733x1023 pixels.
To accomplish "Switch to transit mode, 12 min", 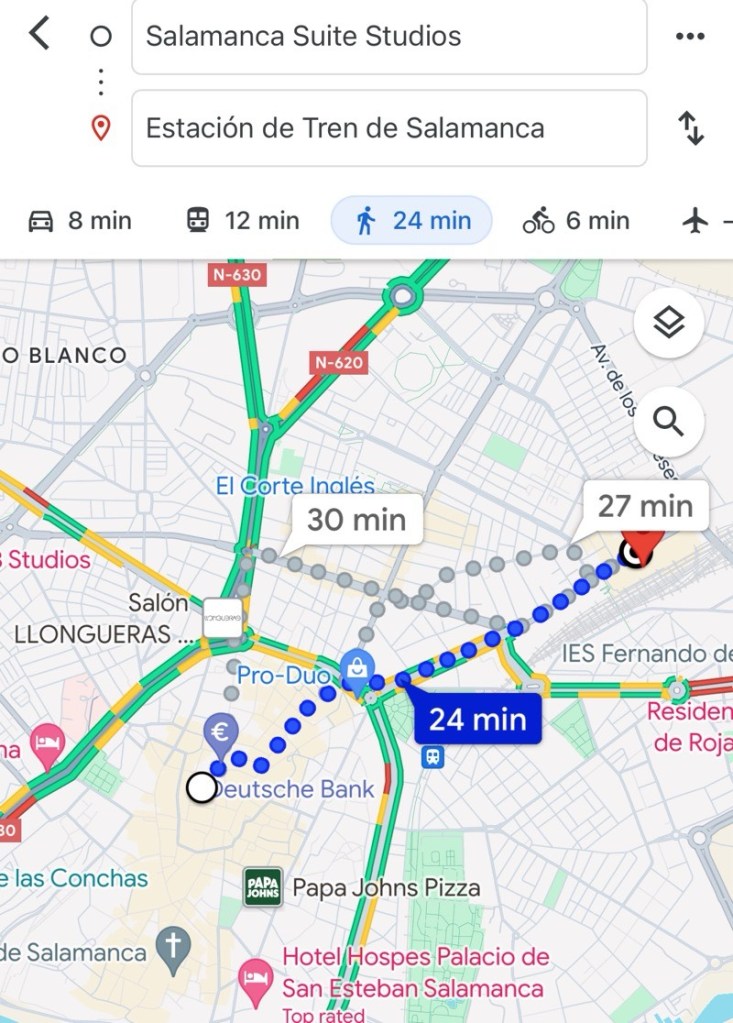I will (242, 221).
